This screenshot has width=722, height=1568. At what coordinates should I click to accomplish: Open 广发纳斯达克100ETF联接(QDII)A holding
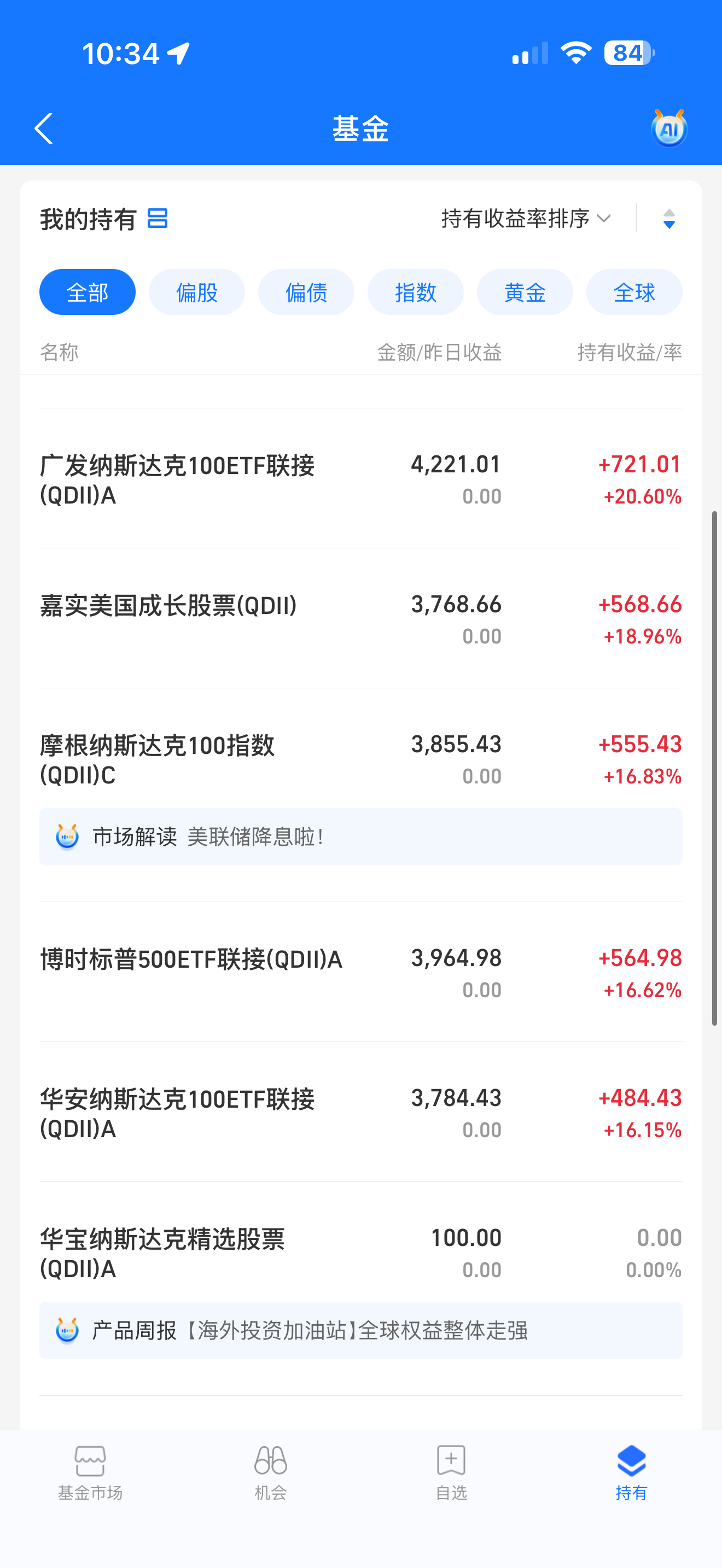click(x=361, y=479)
